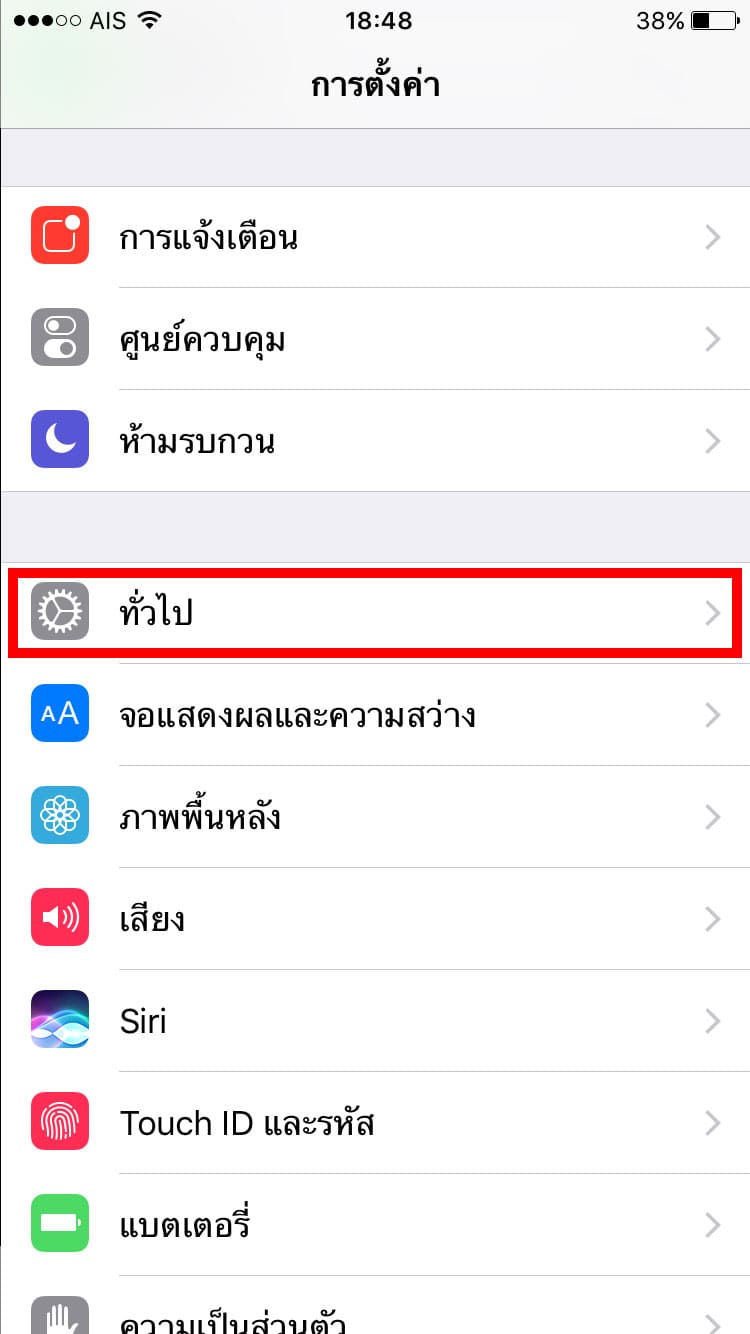The width and height of the screenshot is (750, 1334).
Task: Open เสียง (Sounds) settings
Action: (x=375, y=918)
